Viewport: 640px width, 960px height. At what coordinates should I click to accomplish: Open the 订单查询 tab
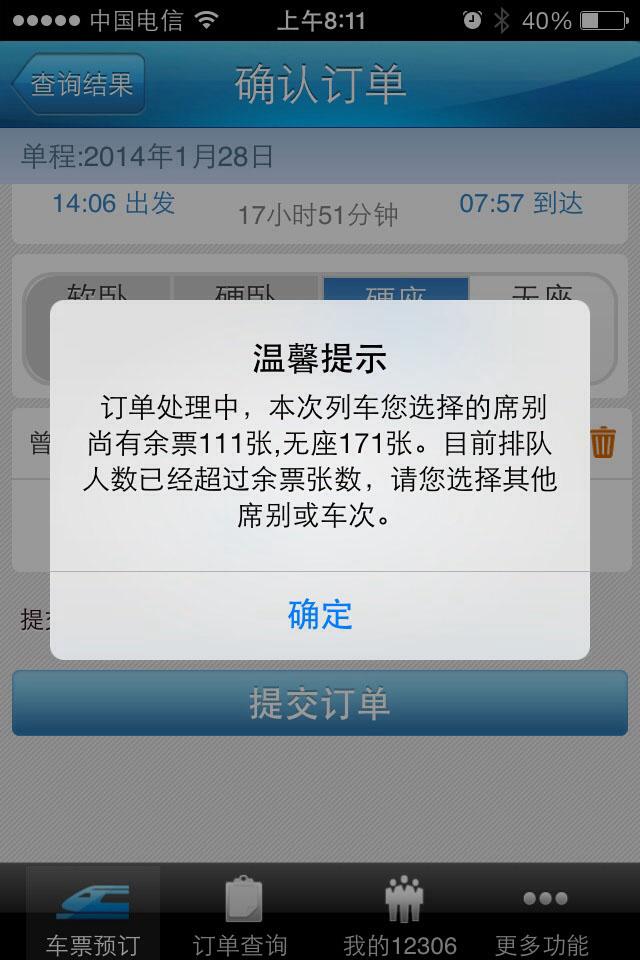click(x=240, y=914)
